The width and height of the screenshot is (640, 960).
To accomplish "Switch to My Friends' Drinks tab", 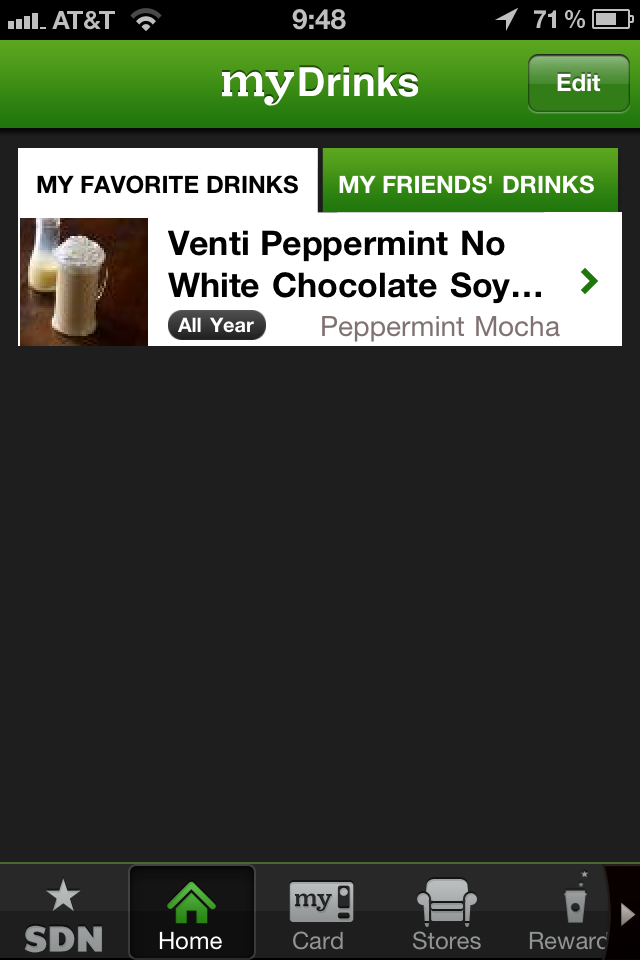I will [x=467, y=183].
